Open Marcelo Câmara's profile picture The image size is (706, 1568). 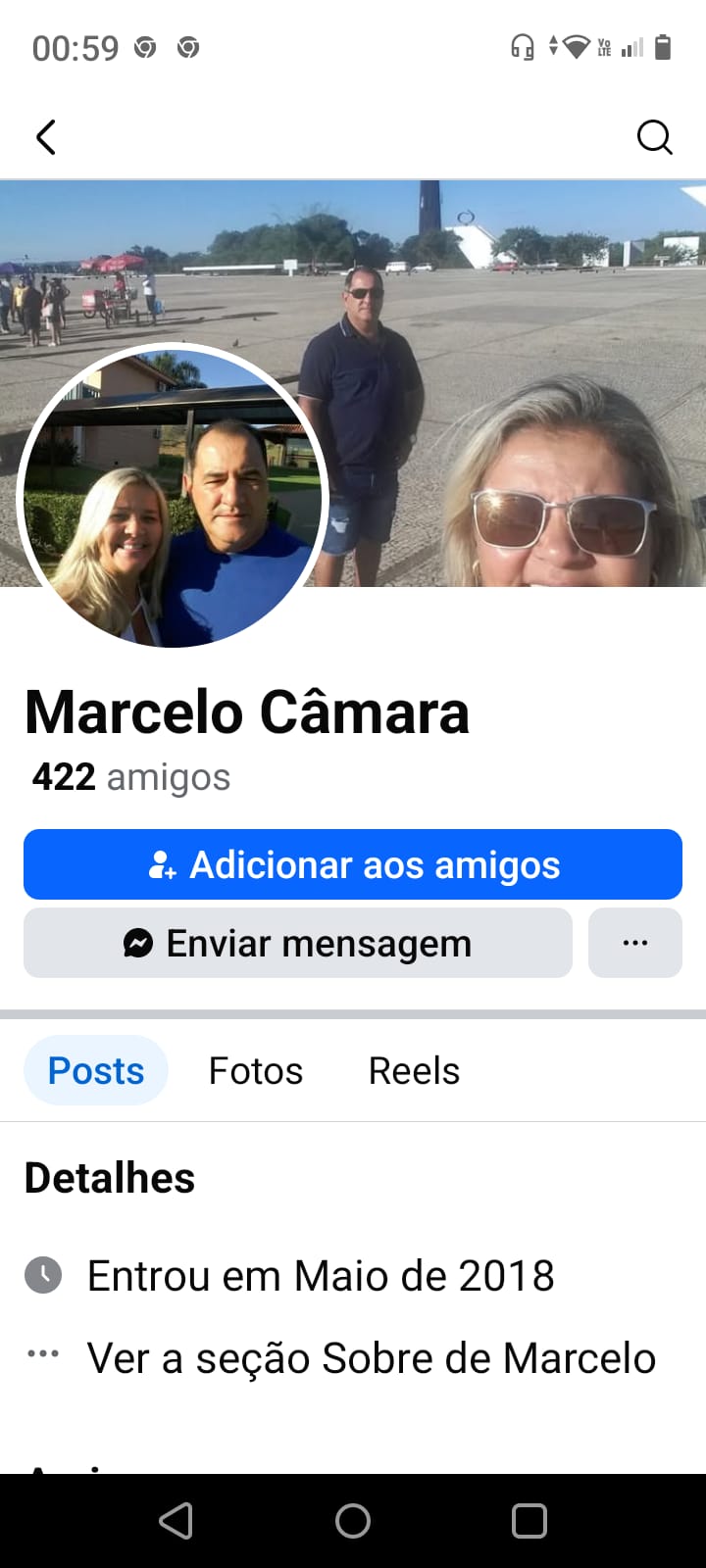(173, 497)
